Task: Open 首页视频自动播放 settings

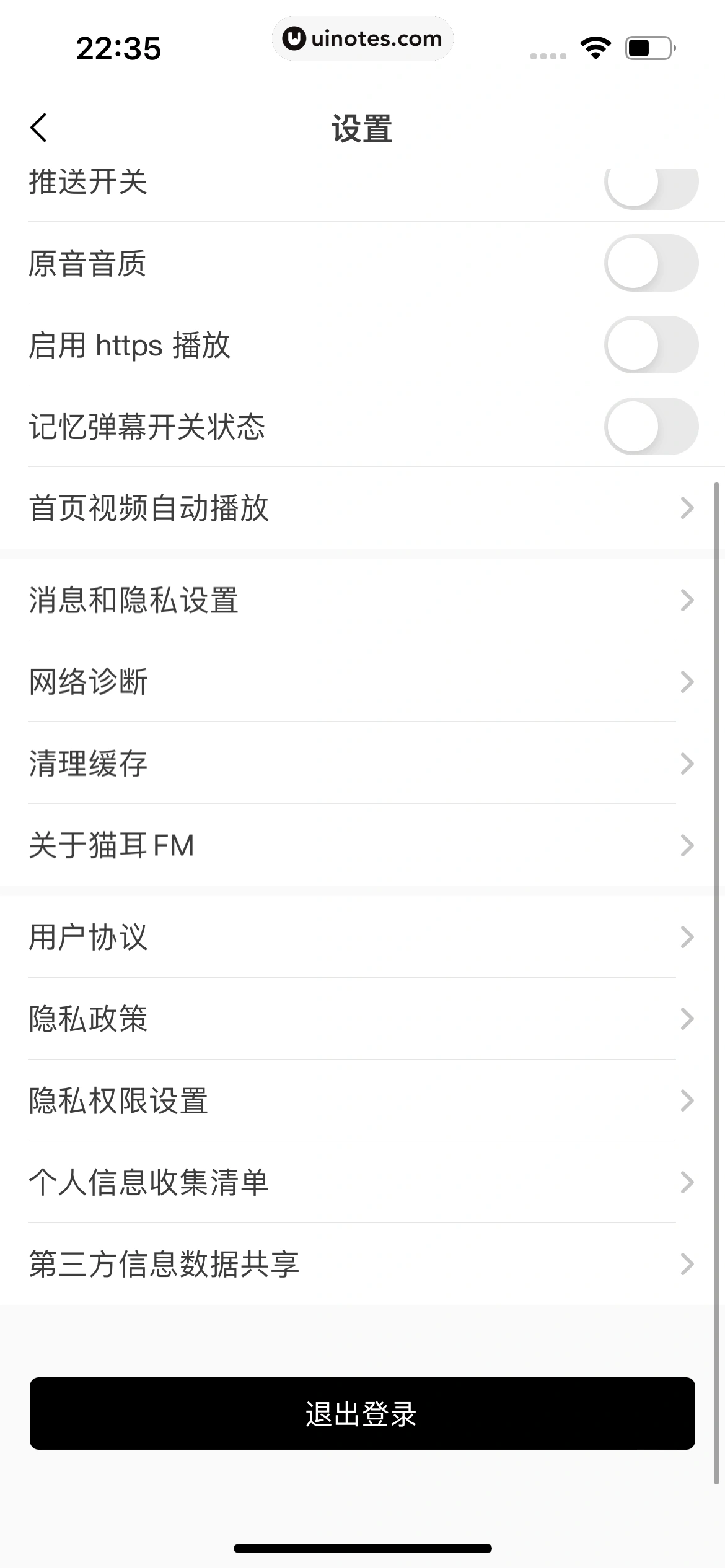Action: click(362, 509)
